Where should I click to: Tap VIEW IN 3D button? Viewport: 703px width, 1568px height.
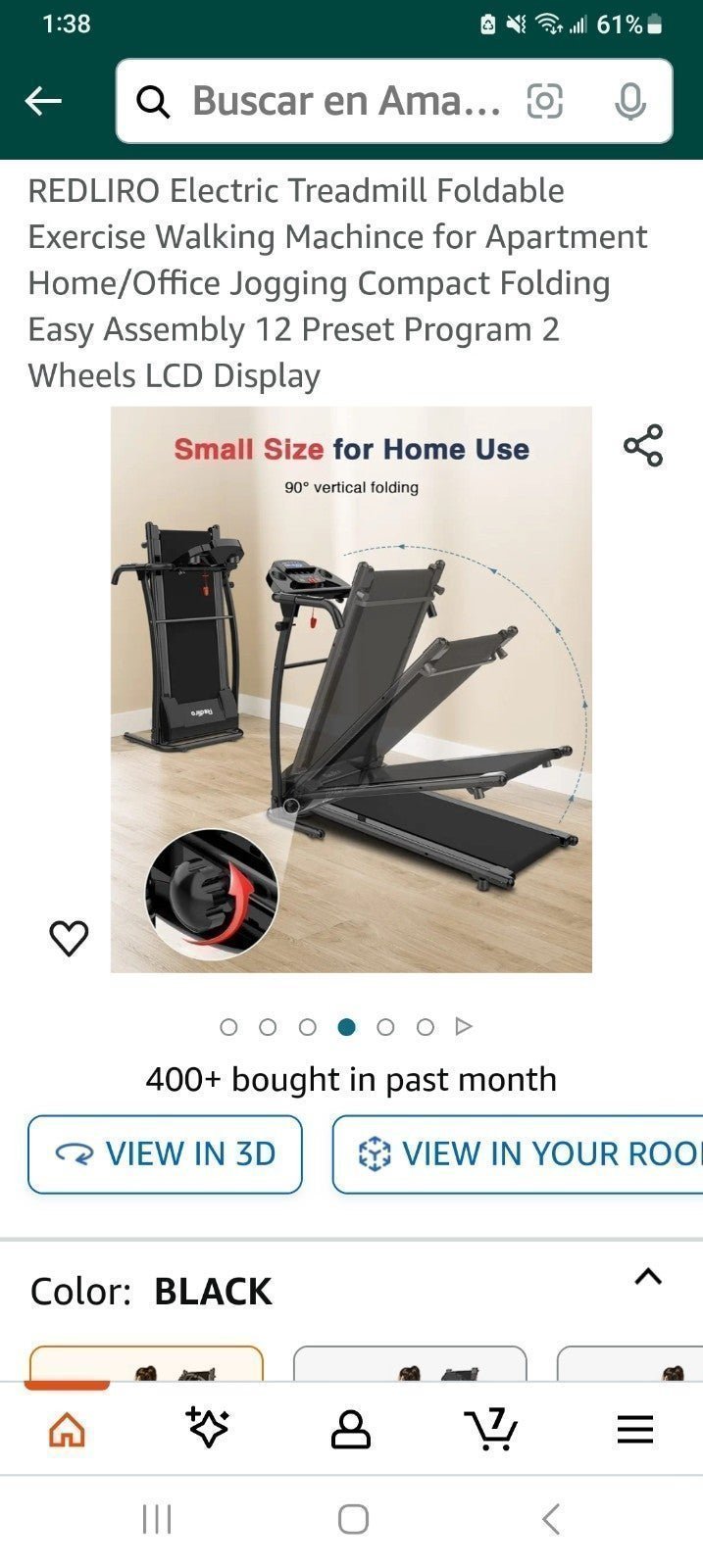tap(165, 1154)
